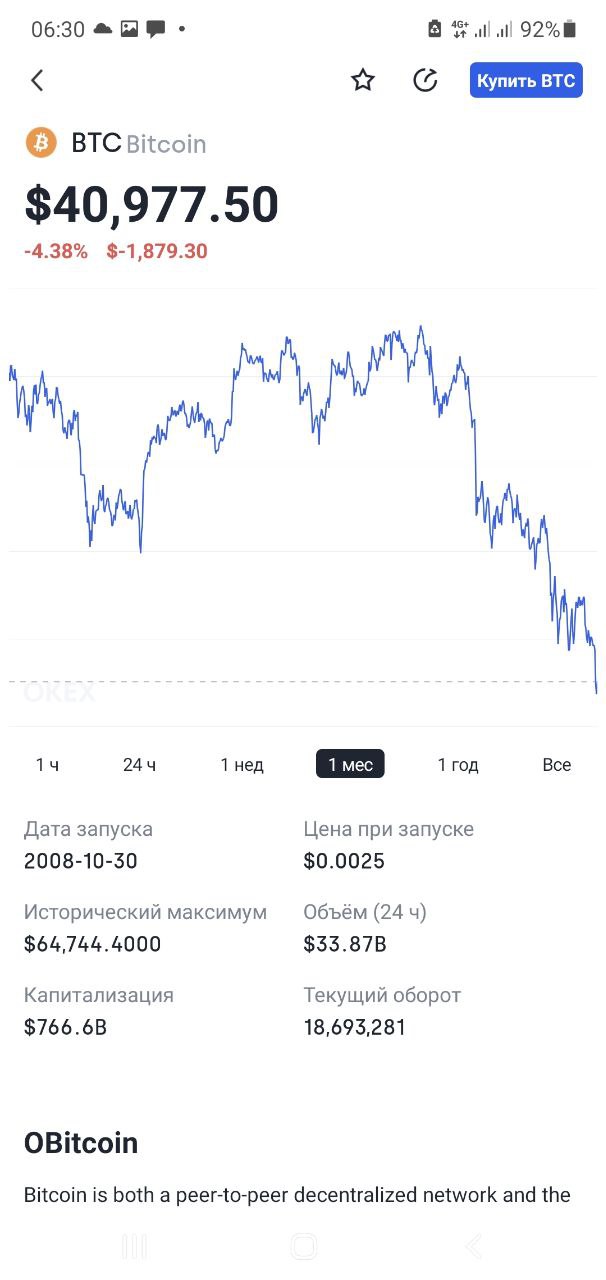Screen dimensions: 606x1280
Task: Tap the Купить BTC button
Action: click(526, 81)
